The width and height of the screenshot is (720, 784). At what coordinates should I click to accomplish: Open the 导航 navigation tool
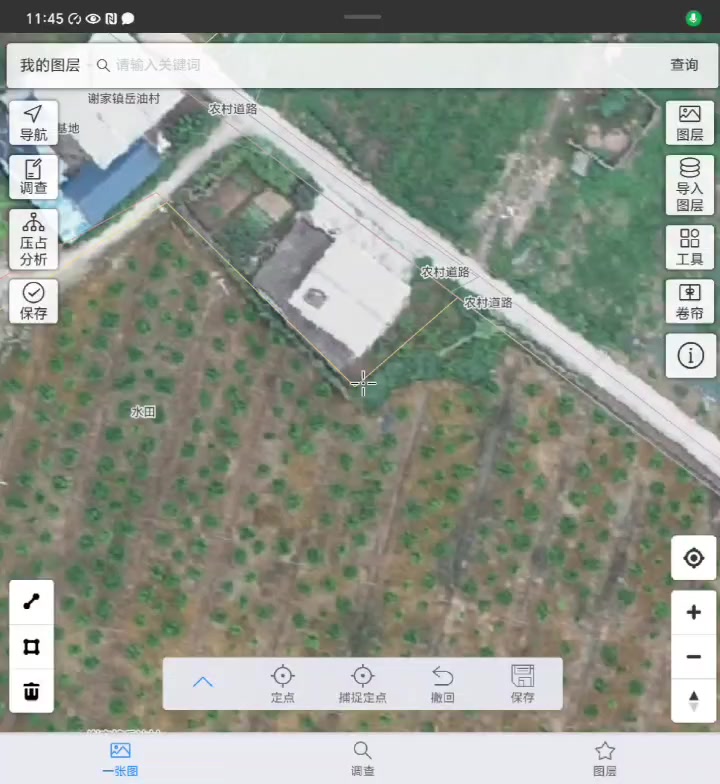[33, 123]
